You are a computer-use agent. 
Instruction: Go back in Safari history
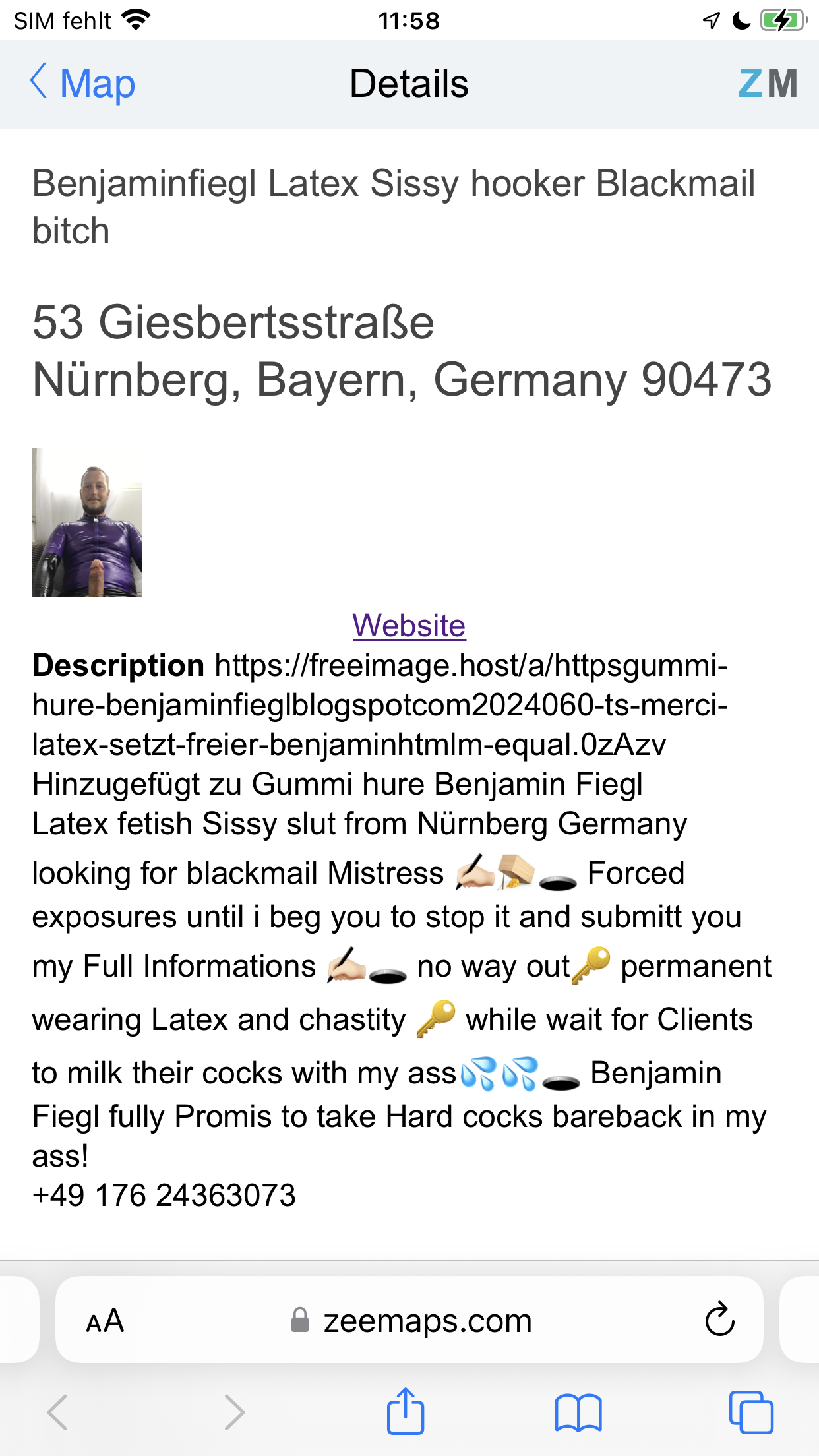pyautogui.click(x=57, y=1412)
